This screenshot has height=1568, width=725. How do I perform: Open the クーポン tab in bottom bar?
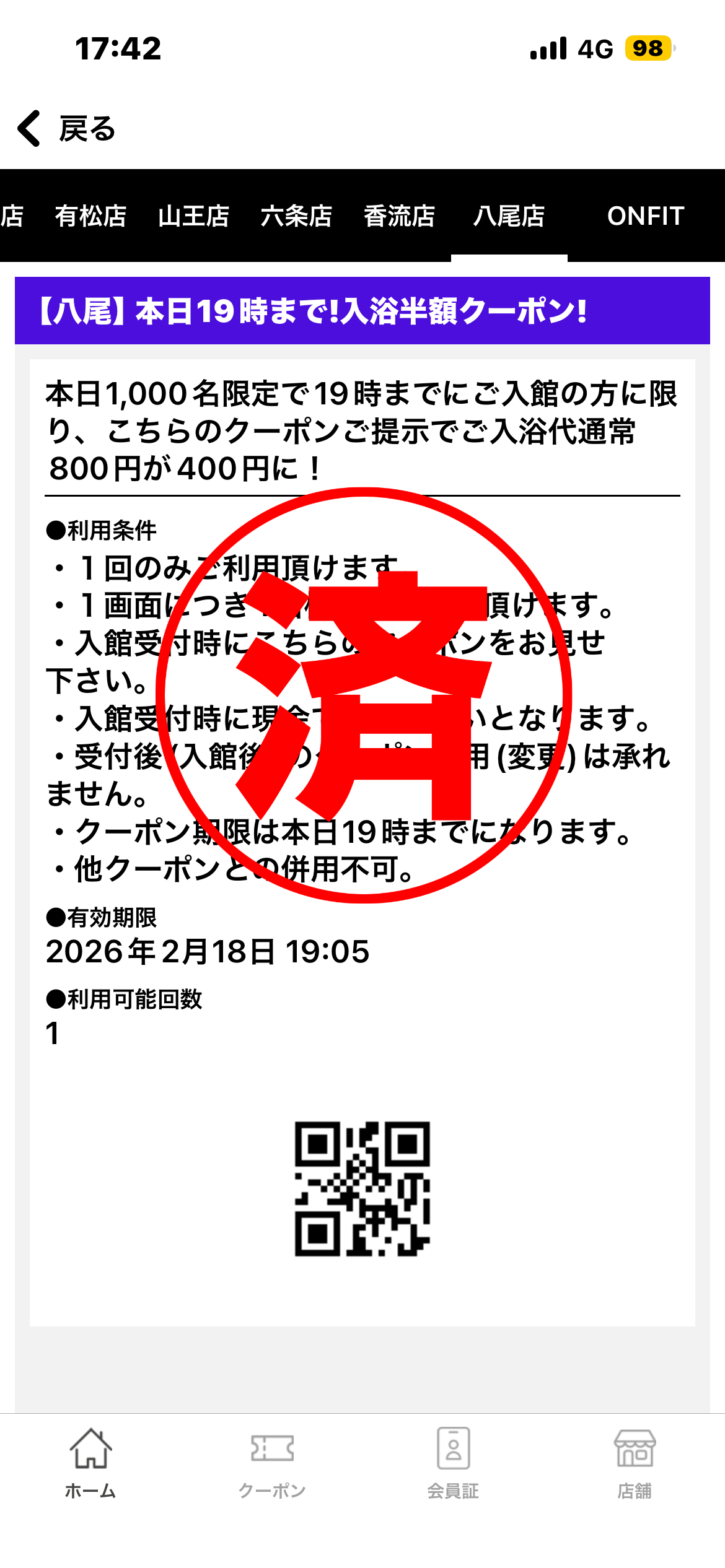coord(272,1463)
